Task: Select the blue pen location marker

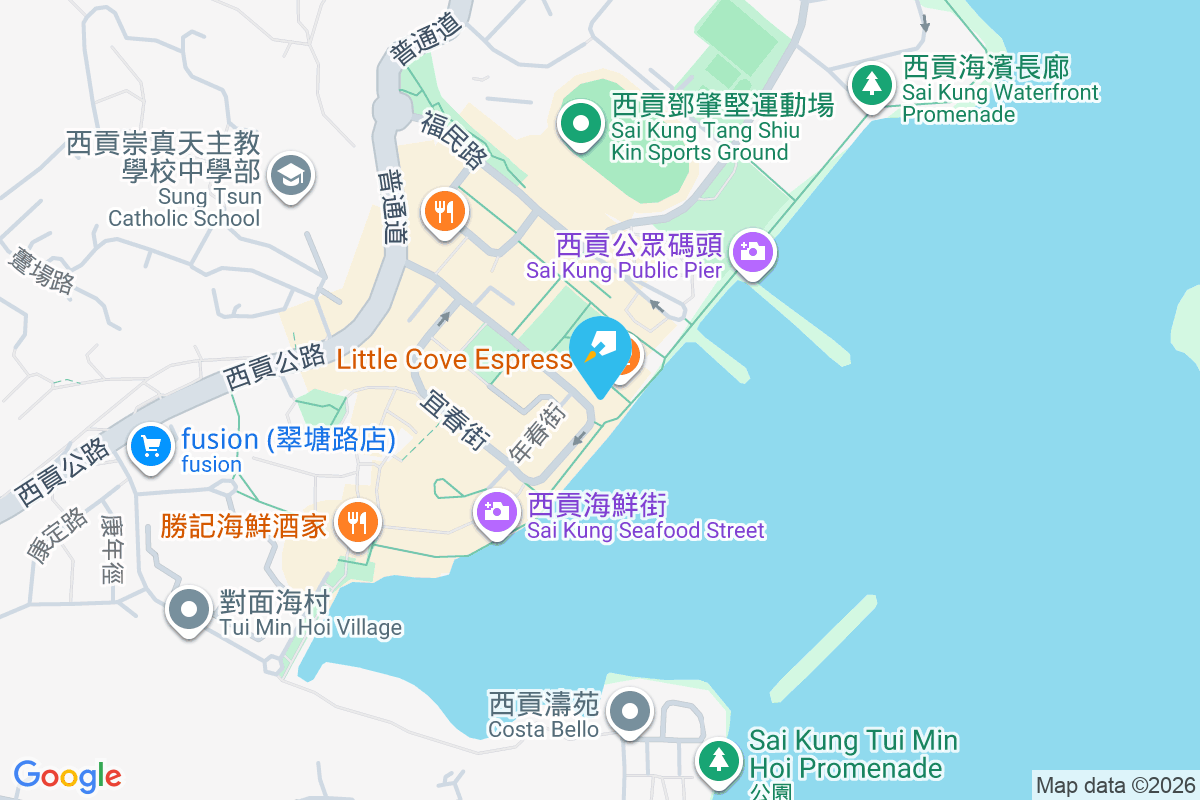Action: [599, 350]
